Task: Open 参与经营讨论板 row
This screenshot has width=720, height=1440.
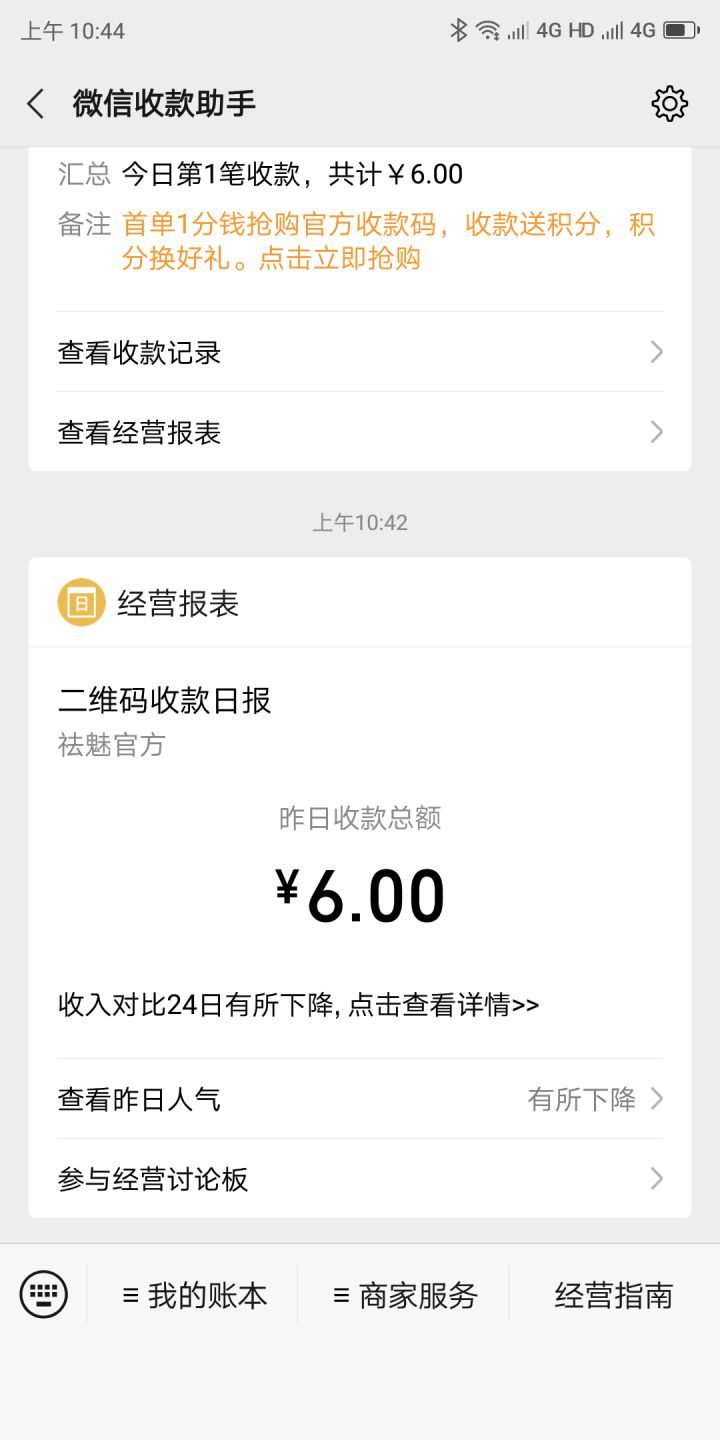Action: click(360, 1179)
